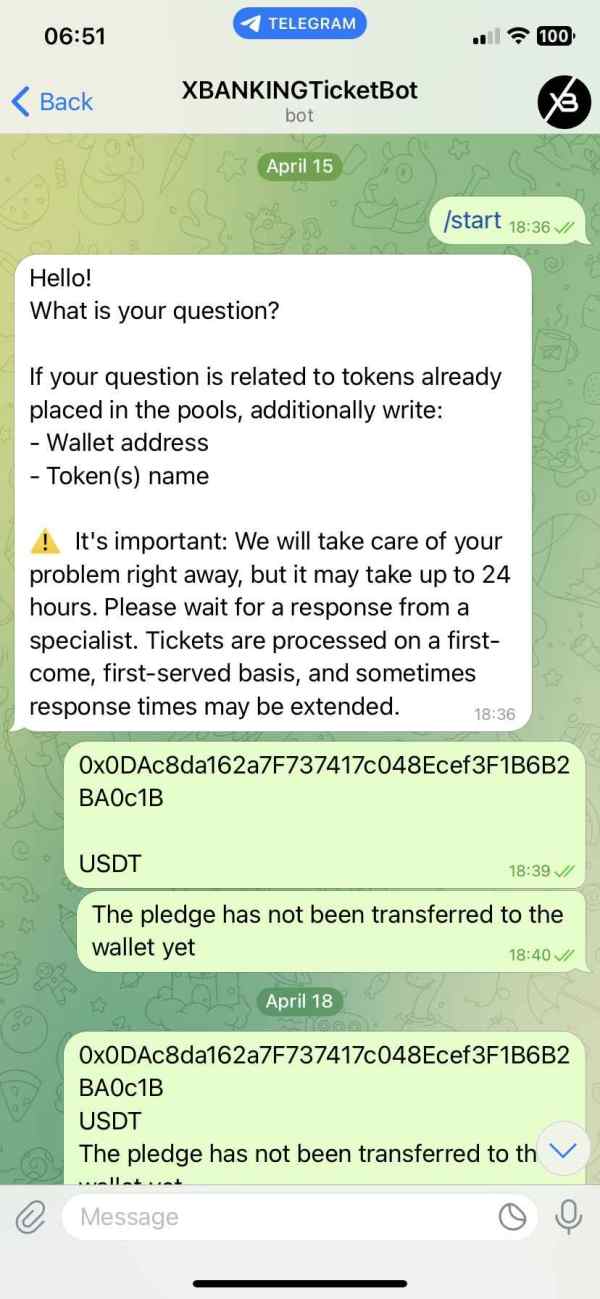600x1299 pixels.
Task: Go back to the chat list
Action: tap(52, 101)
